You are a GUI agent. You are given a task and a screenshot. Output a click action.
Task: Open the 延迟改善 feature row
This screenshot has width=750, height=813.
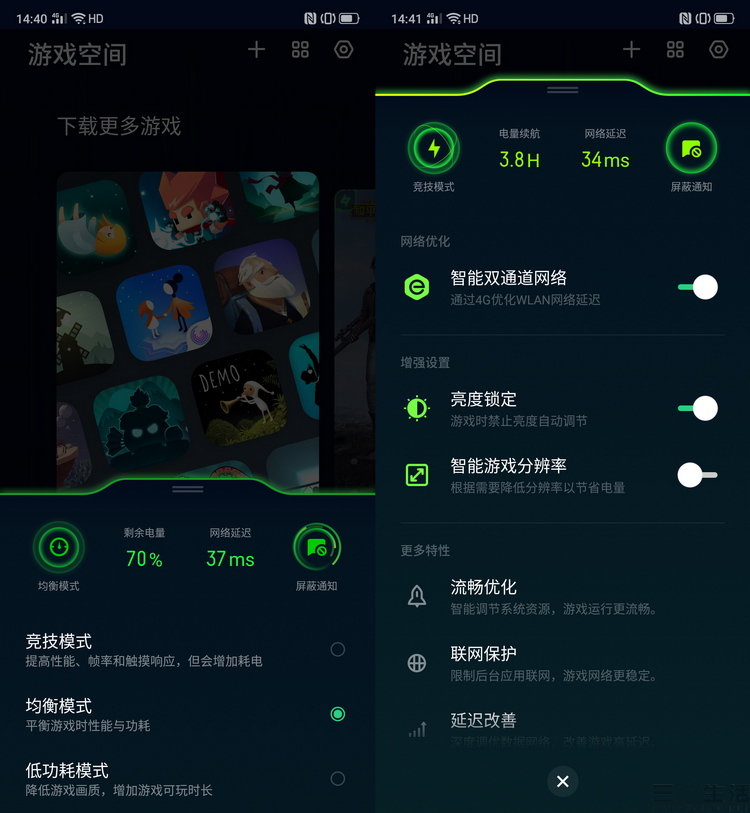(x=560, y=728)
